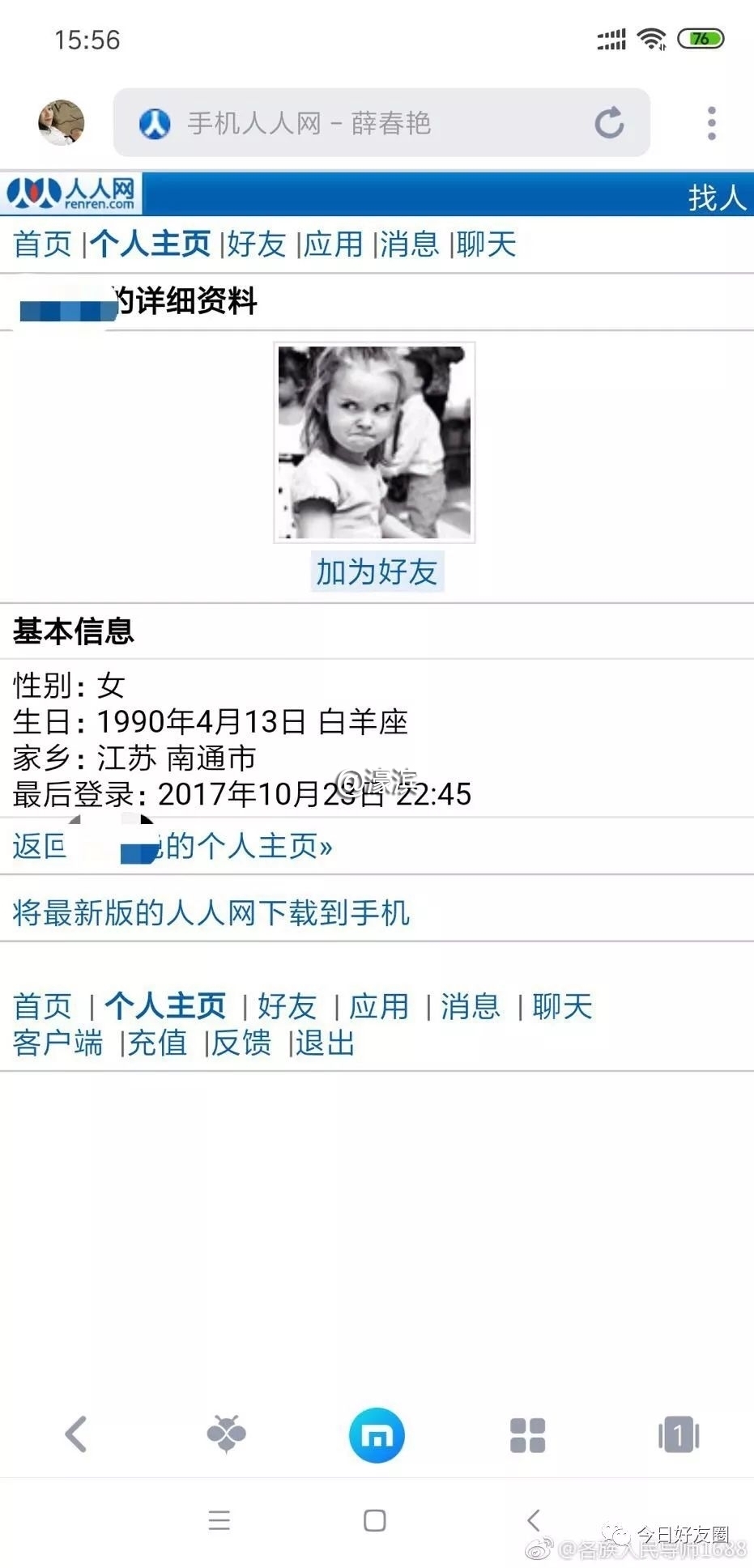Open the browser home button in toolbar
The height and width of the screenshot is (1568, 754).
pos(377,1434)
